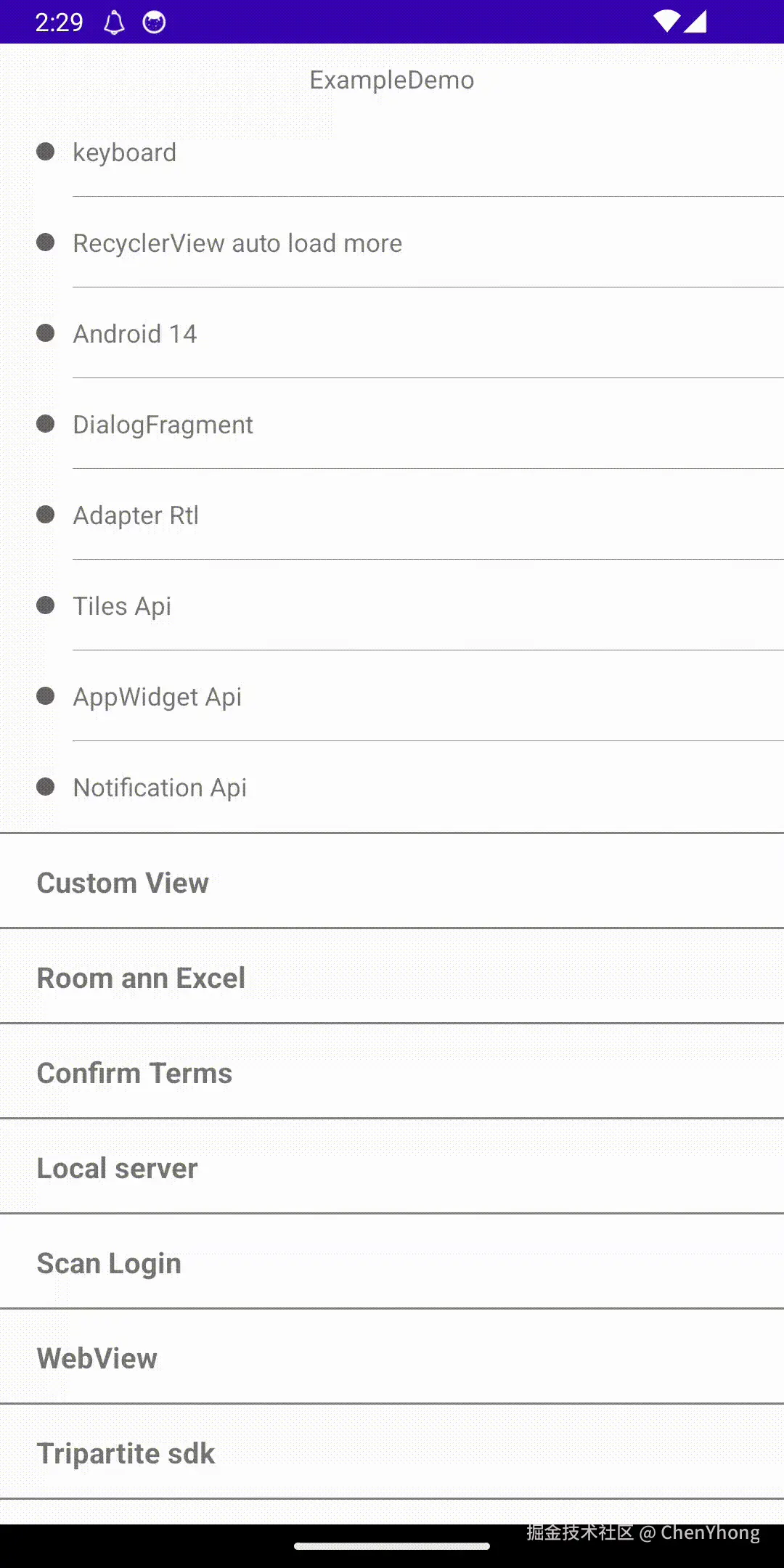Select AppWidget Api
The image size is (784, 1568).
point(157,697)
